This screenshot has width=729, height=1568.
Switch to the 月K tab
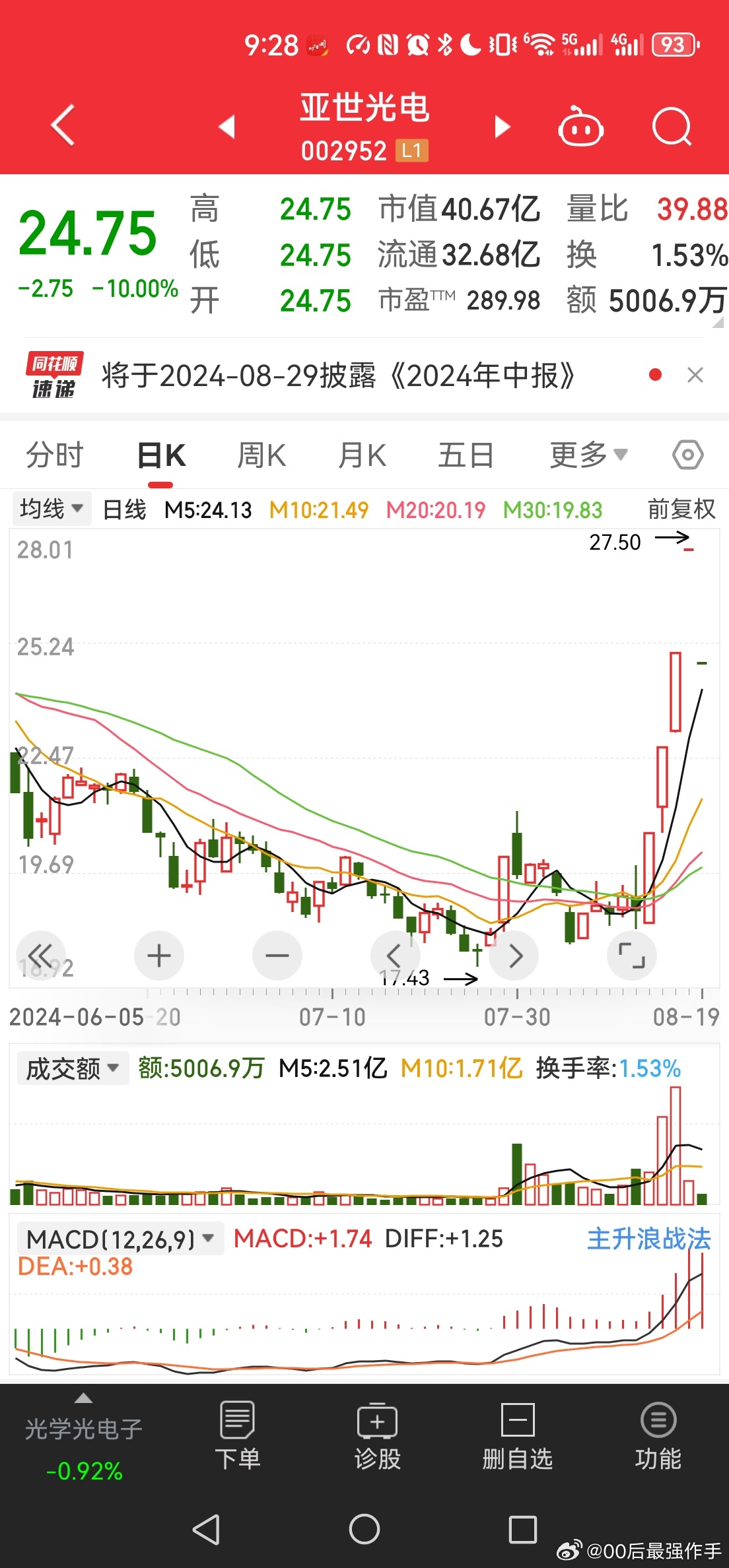click(362, 455)
